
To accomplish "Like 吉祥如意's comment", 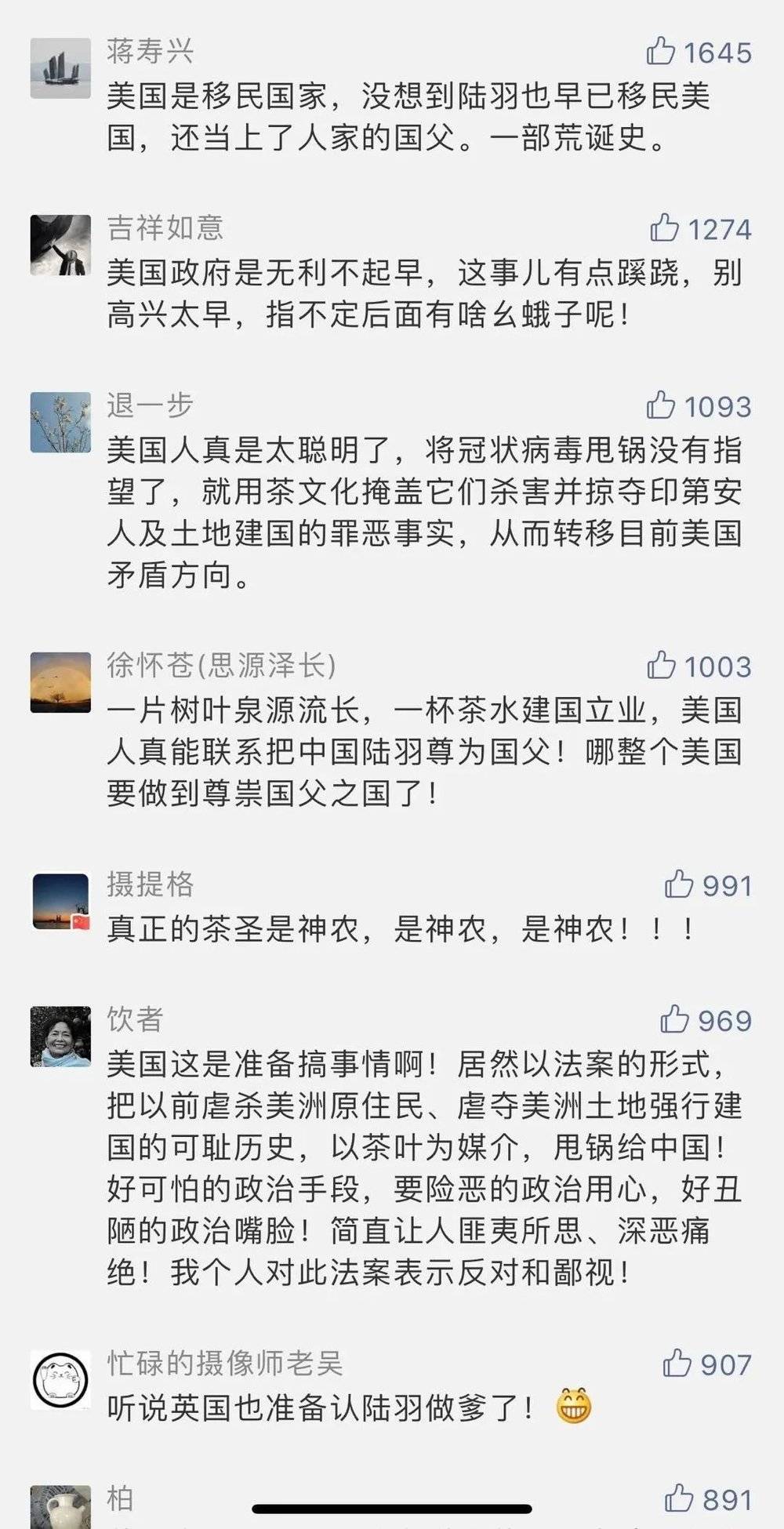I will click(x=663, y=228).
